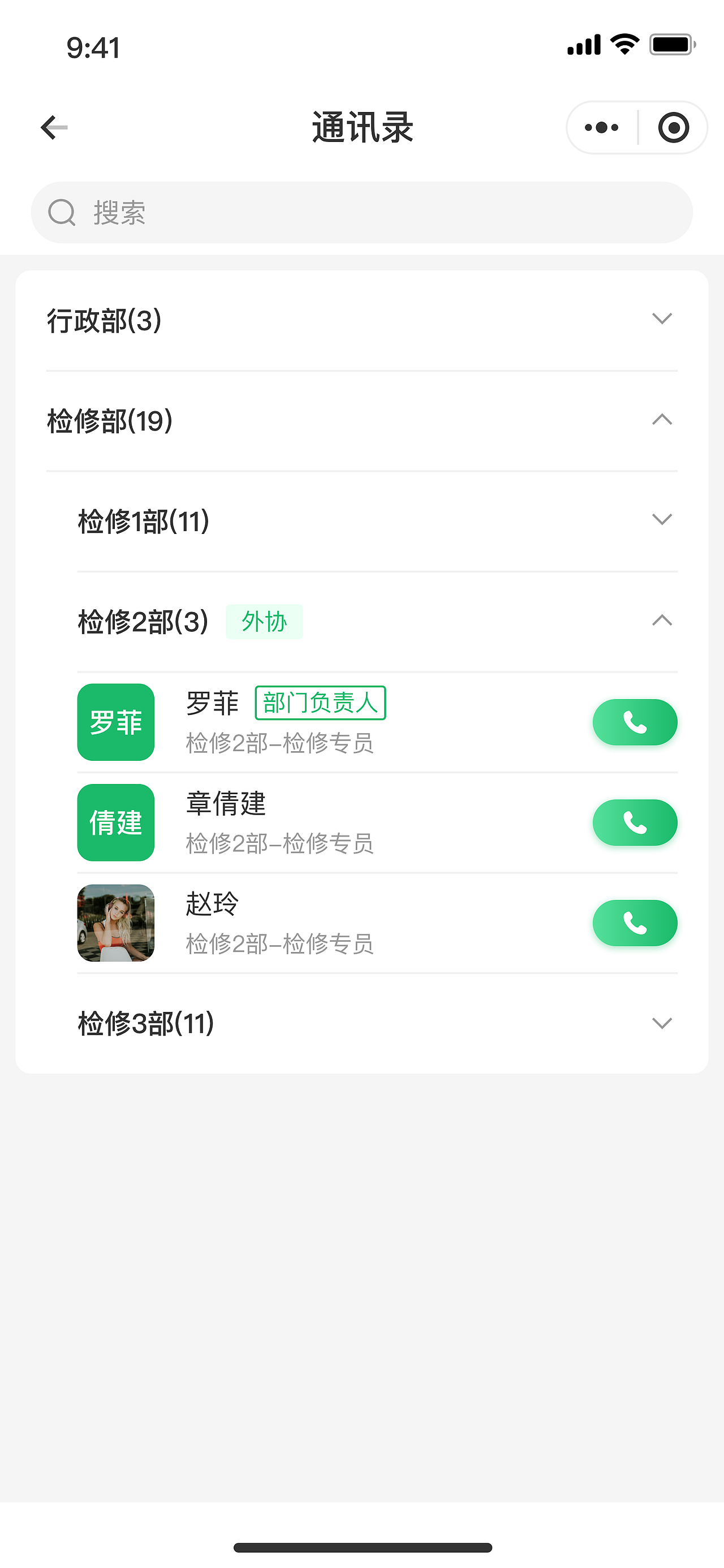
Task: Call 章倩建 using the phone icon
Action: point(635,822)
